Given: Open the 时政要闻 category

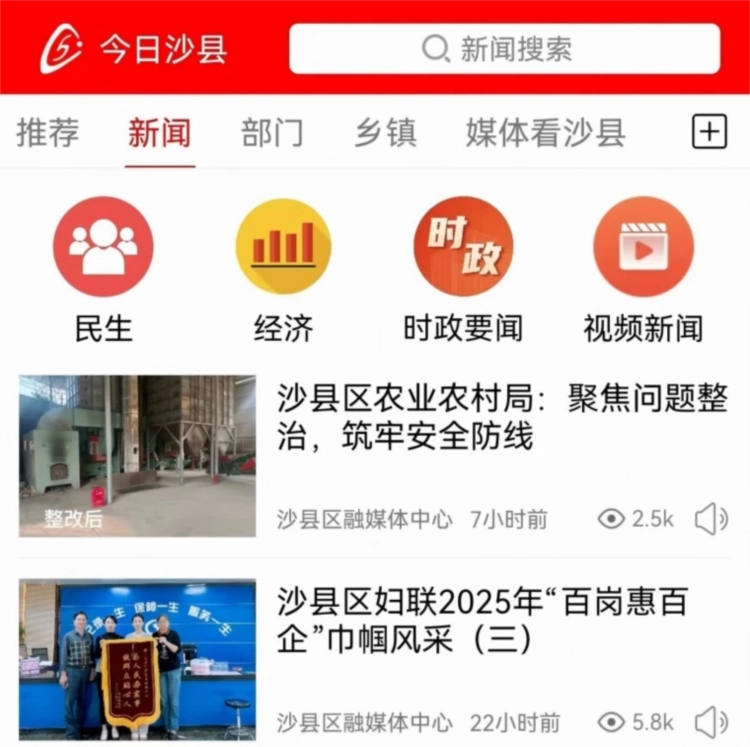Looking at the screenshot, I should 463,247.
